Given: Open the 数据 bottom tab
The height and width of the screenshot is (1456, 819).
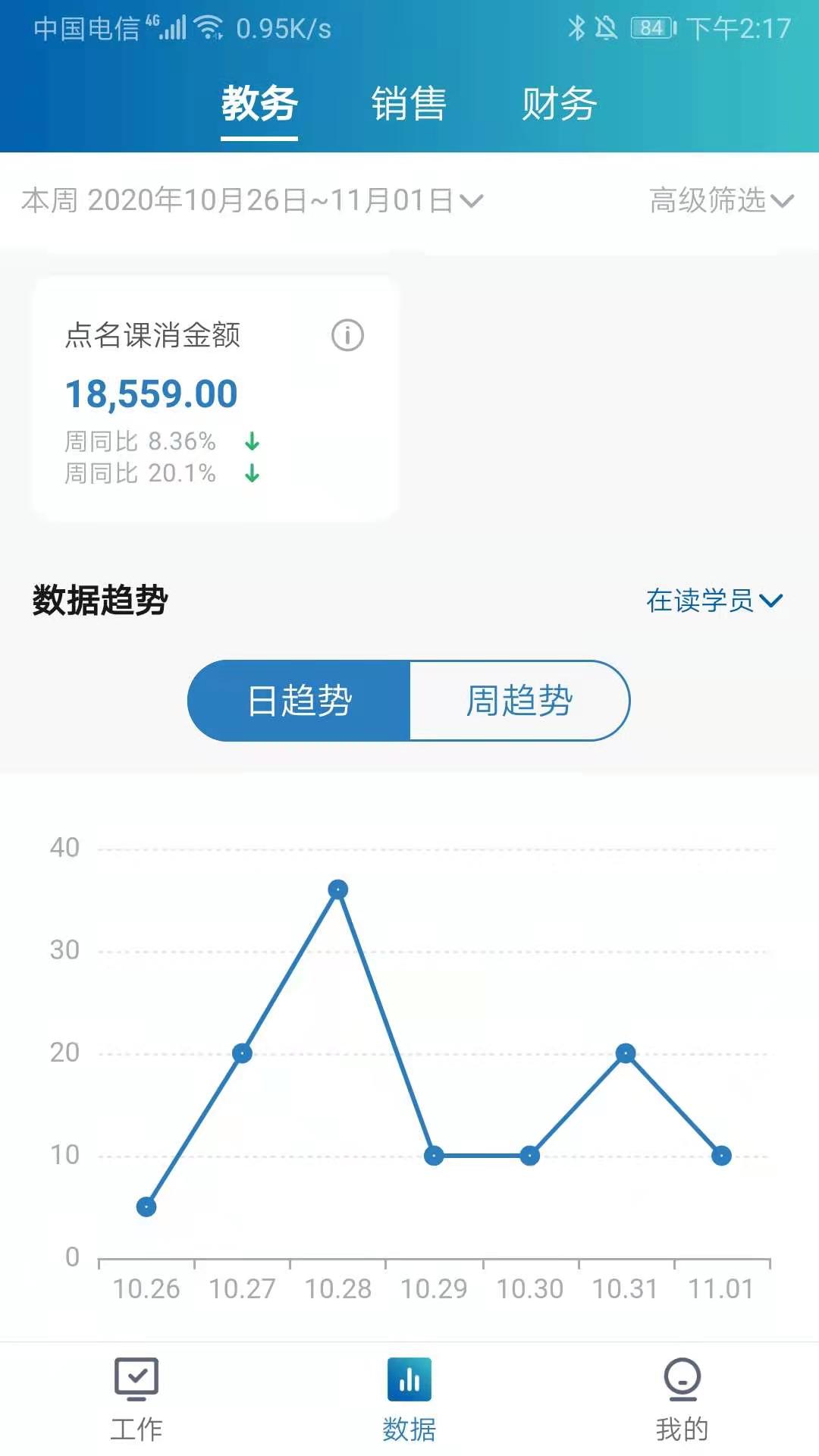Looking at the screenshot, I should 409,1399.
